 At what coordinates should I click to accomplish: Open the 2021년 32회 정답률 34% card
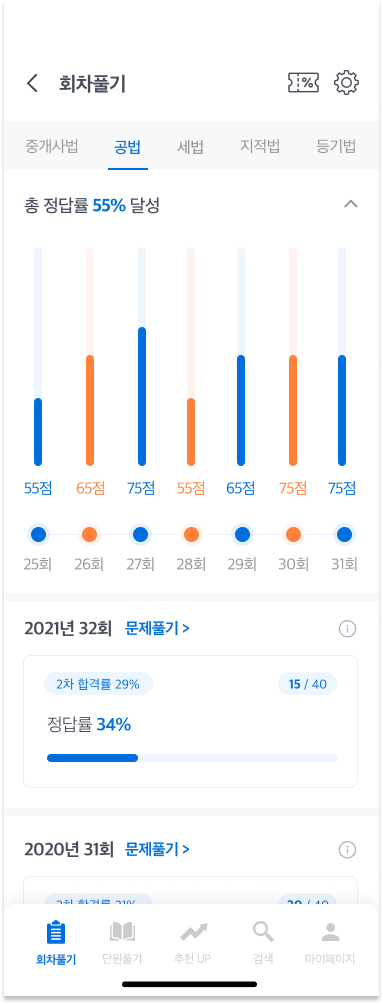pyautogui.click(x=190, y=721)
